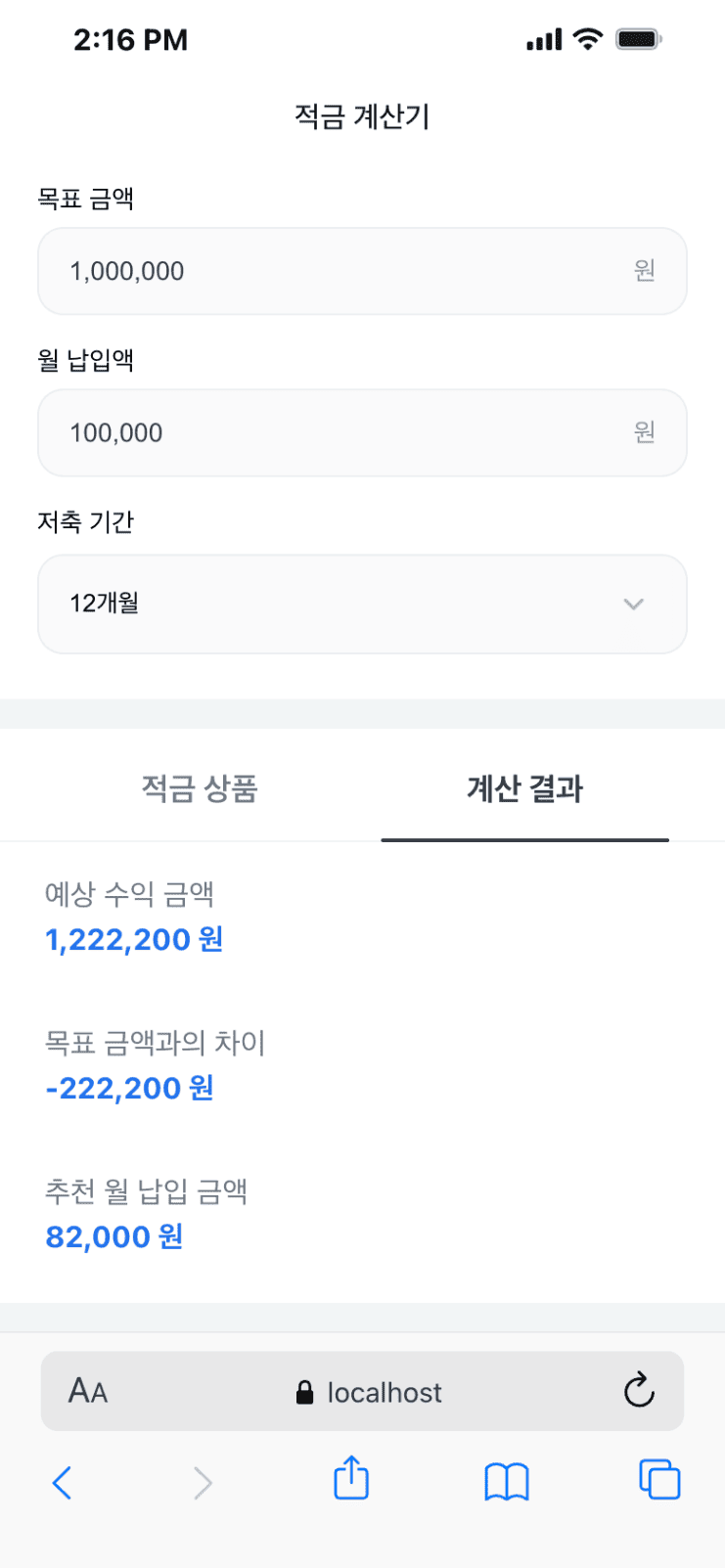Tap the tab switcher icon
The height and width of the screenshot is (1568, 725).
[658, 1480]
